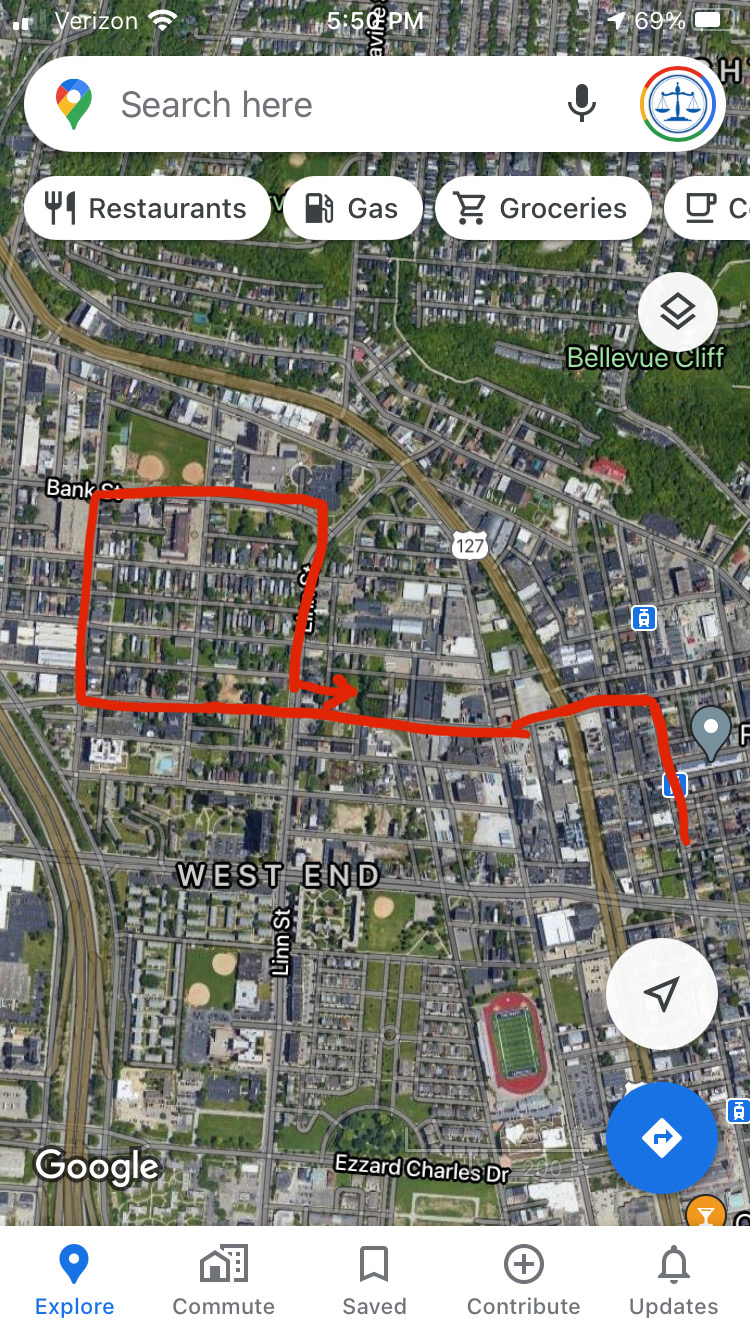The width and height of the screenshot is (750, 1325).
Task: Switch to the Saved tab
Action: pyautogui.click(x=374, y=1280)
